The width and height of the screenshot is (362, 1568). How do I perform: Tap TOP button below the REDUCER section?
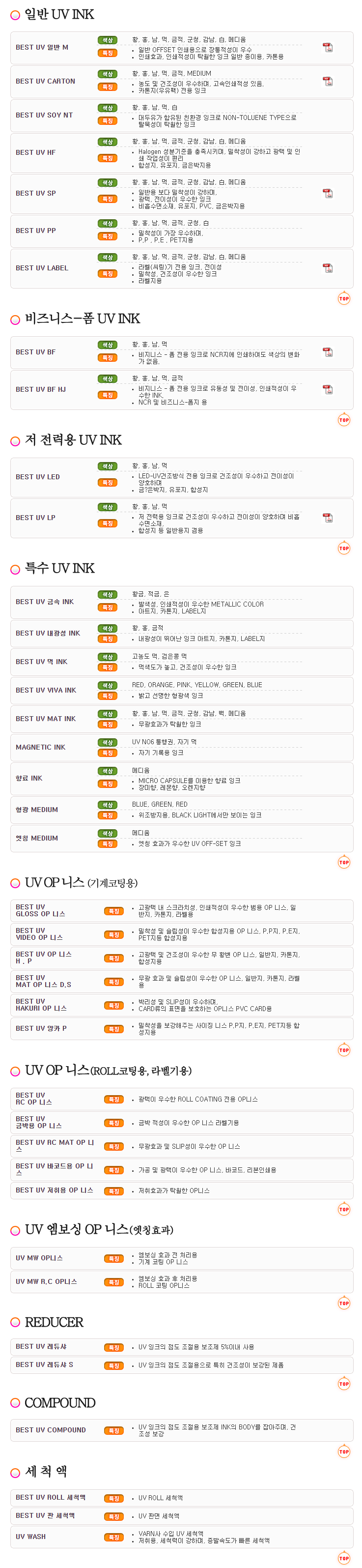coord(344,1384)
